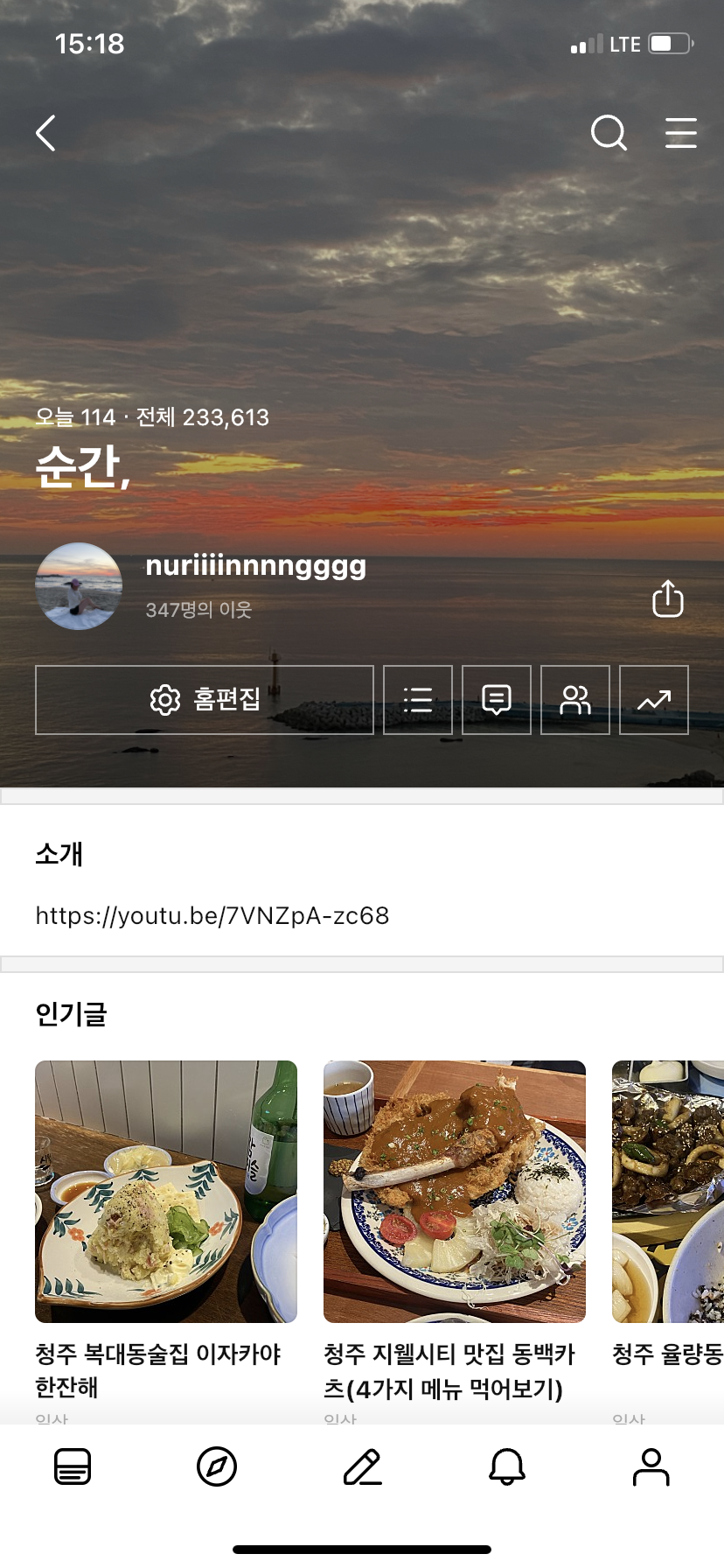This screenshot has height=1568, width=724.
Task: Tap the 홈편집 button
Action: (205, 700)
